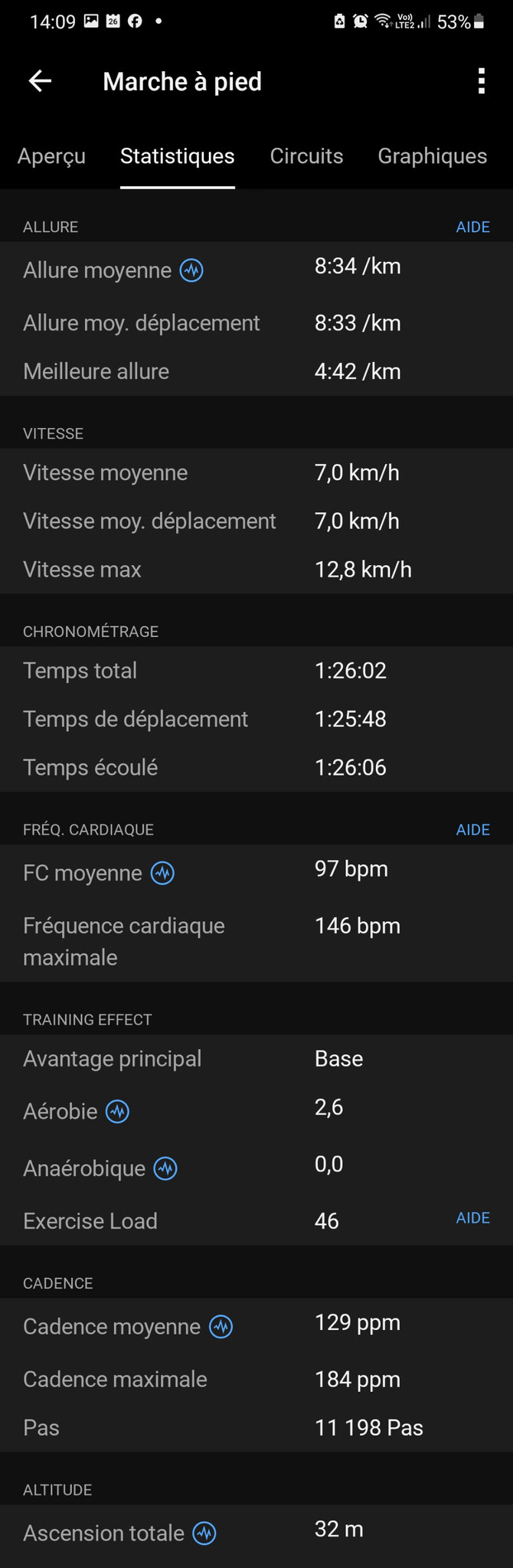The height and width of the screenshot is (1568, 513).
Task: Select the Statistiques tab
Action: (x=178, y=156)
